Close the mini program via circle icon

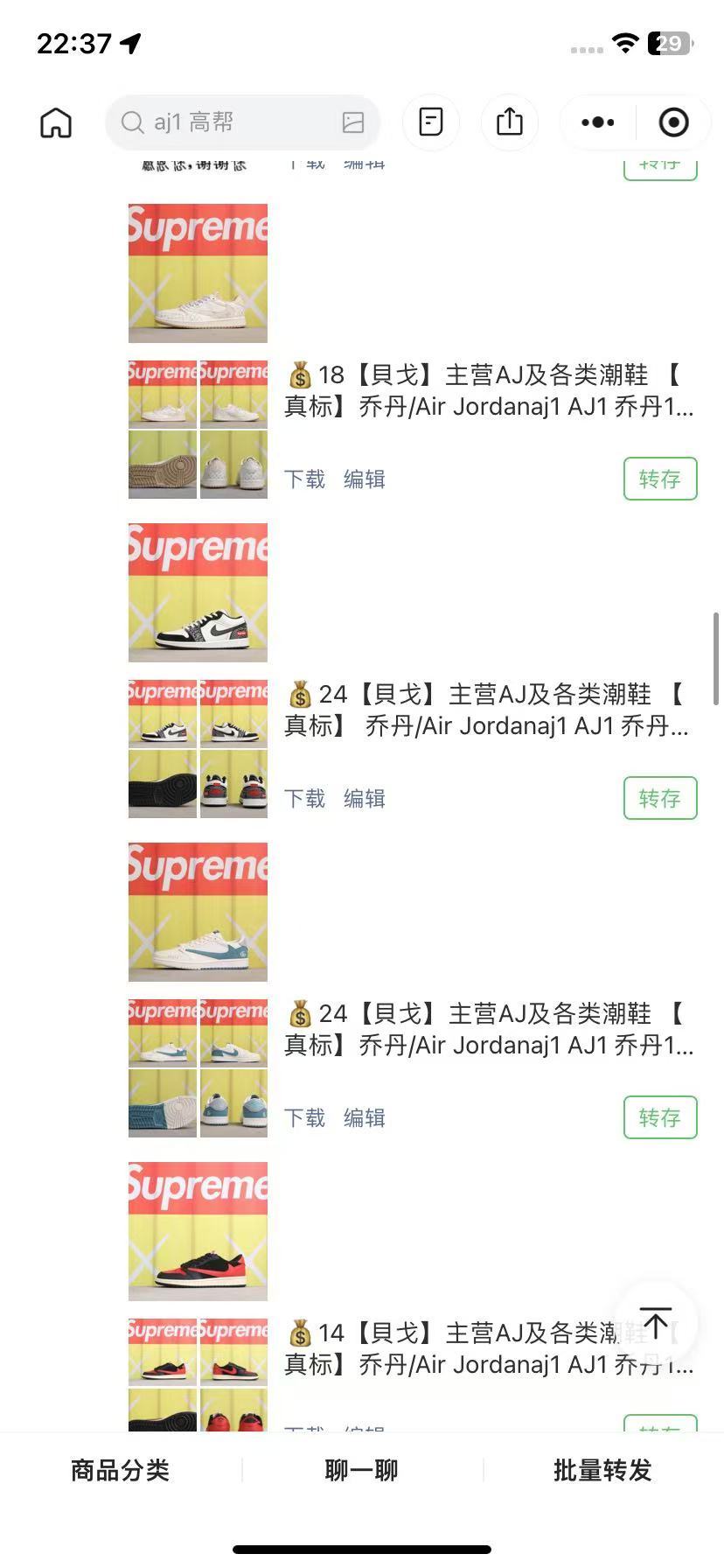[x=673, y=122]
